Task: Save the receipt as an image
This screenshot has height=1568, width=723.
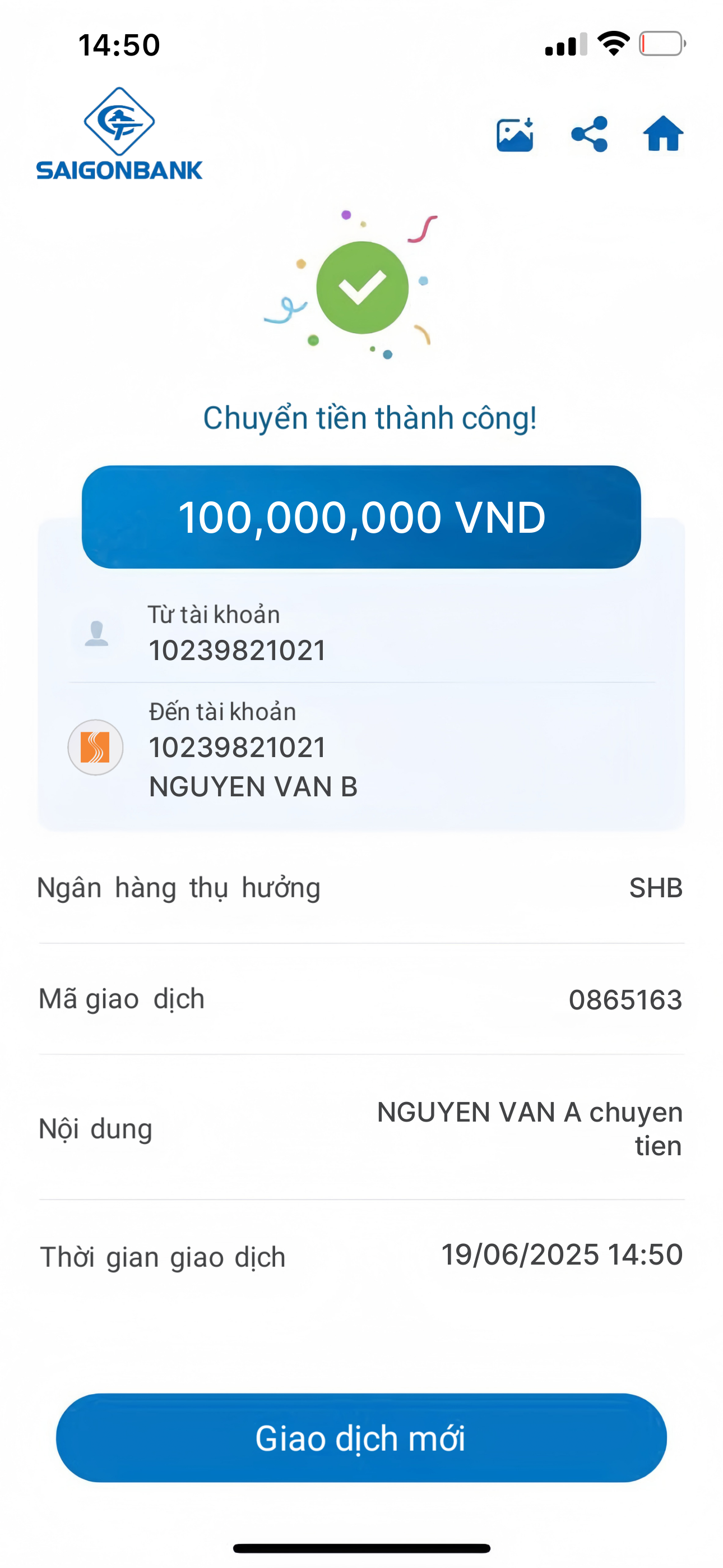Action: coord(515,134)
